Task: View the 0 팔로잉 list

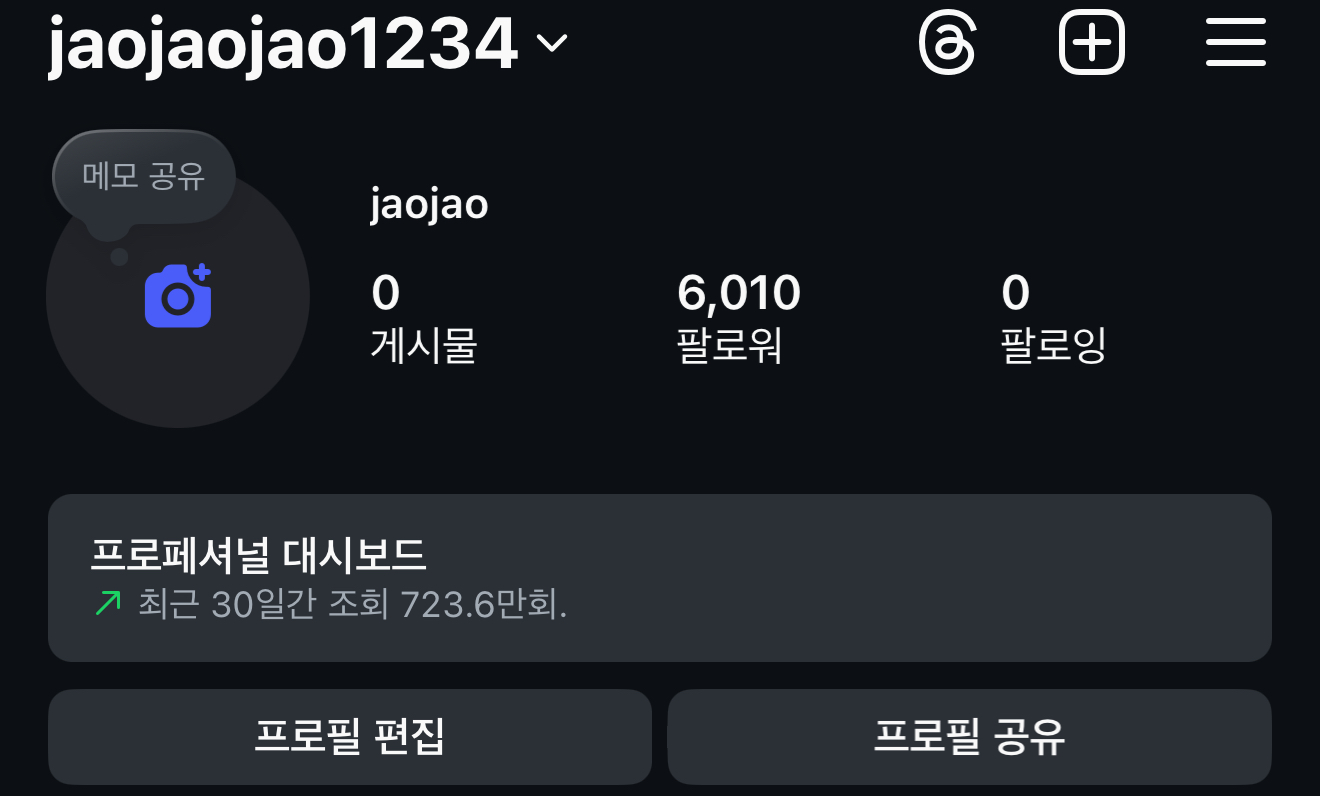Action: click(1052, 318)
